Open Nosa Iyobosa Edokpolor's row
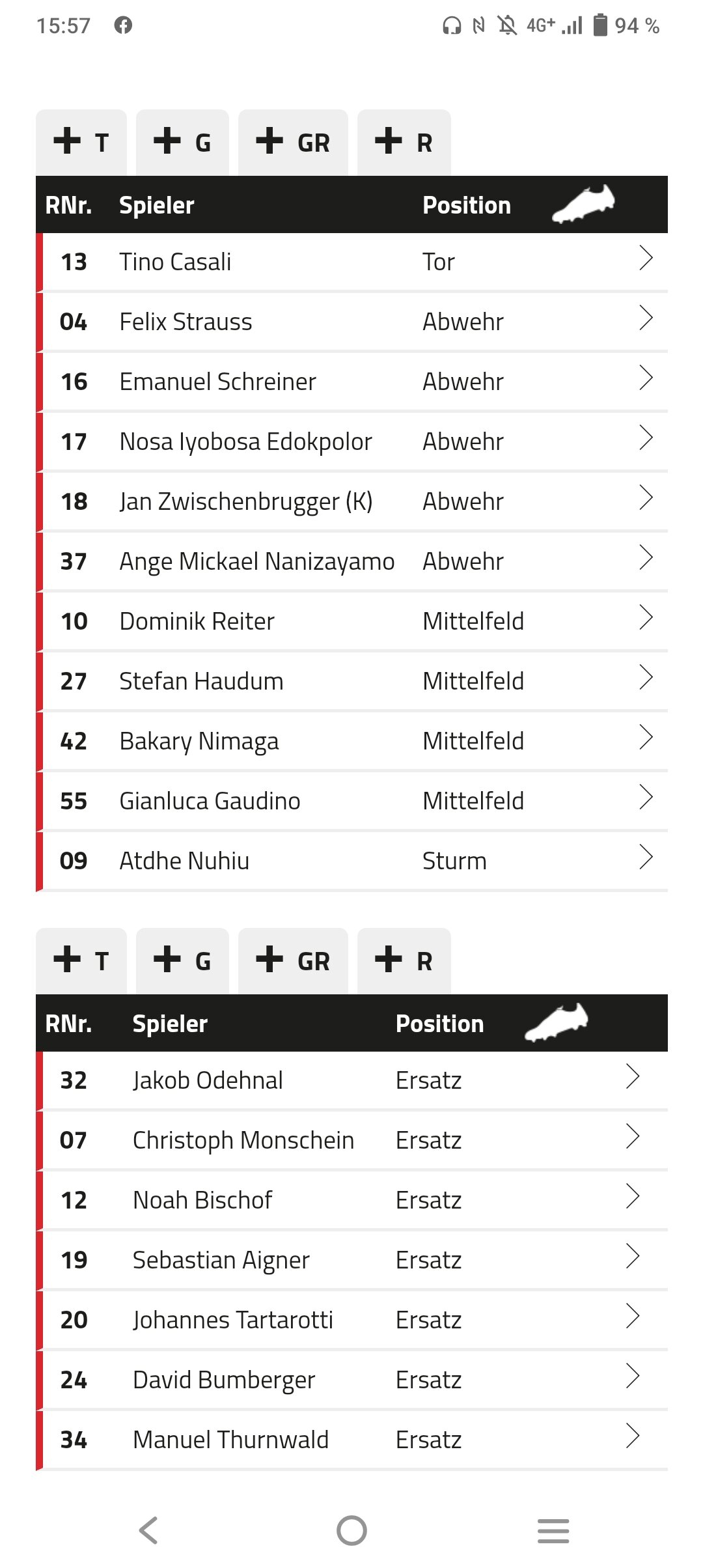 click(x=351, y=441)
